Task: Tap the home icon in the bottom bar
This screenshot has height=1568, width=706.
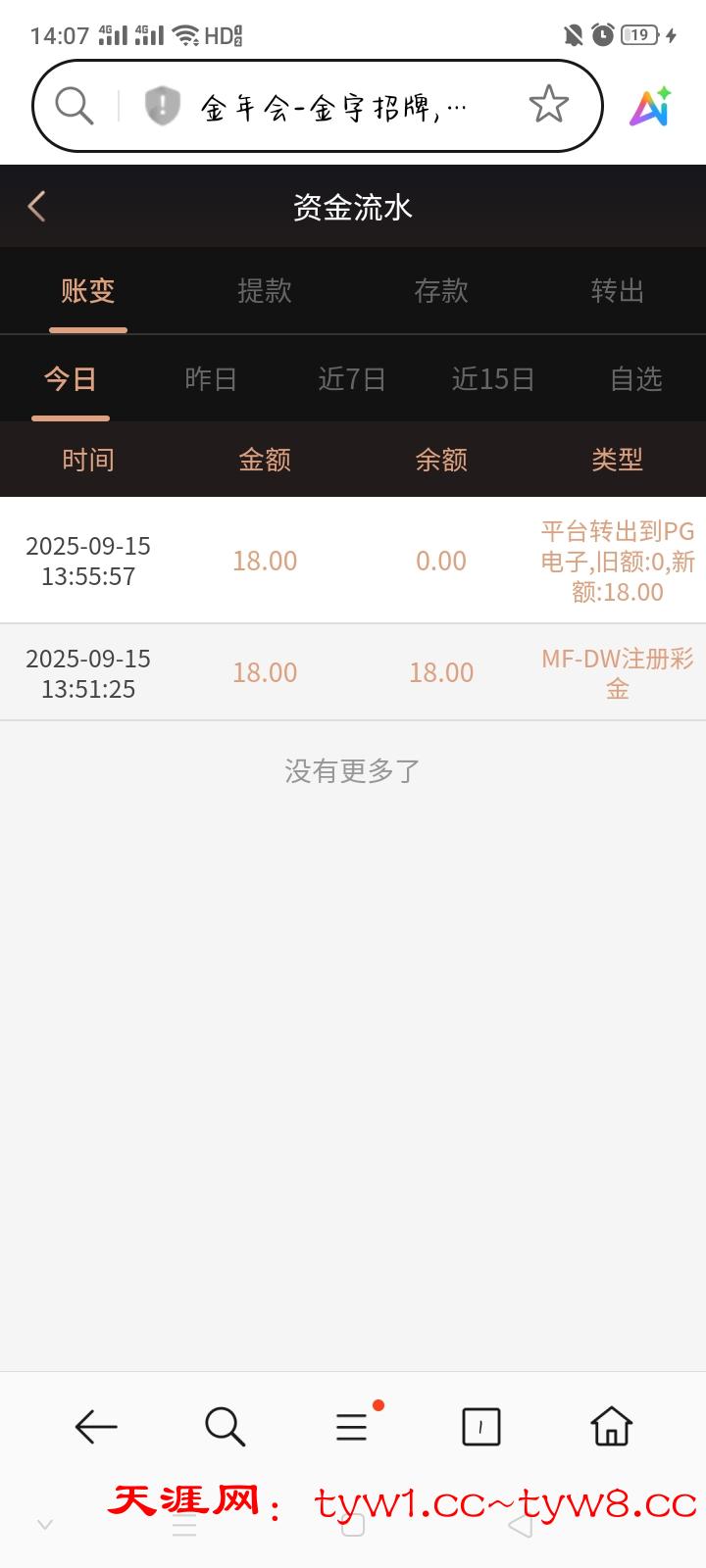Action: (x=610, y=1427)
